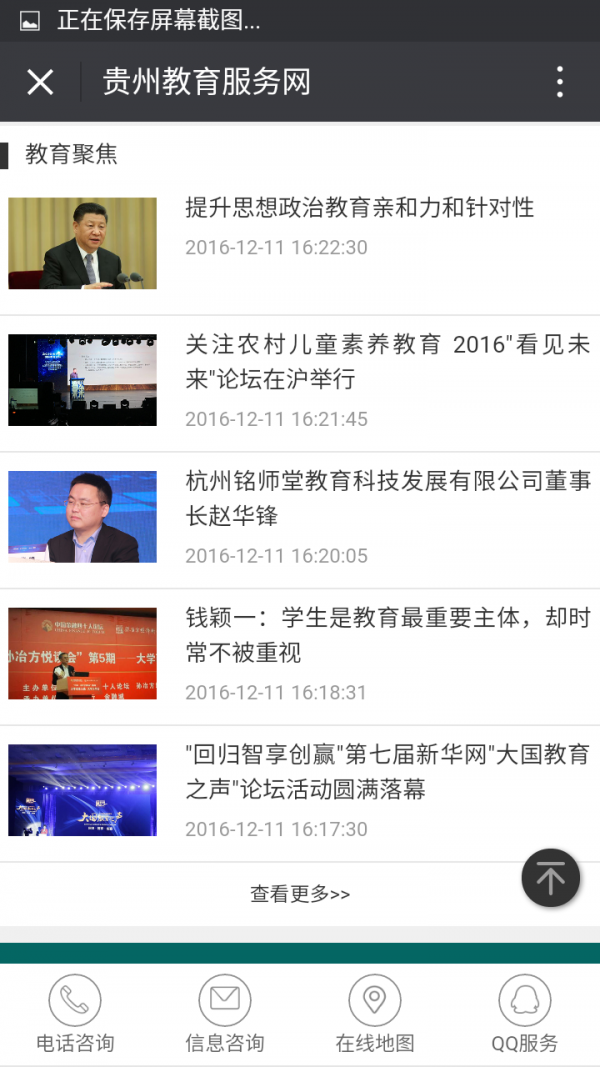View article 钱颖一：学生是教育最重要主体
The image size is (600, 1067).
[x=387, y=636]
